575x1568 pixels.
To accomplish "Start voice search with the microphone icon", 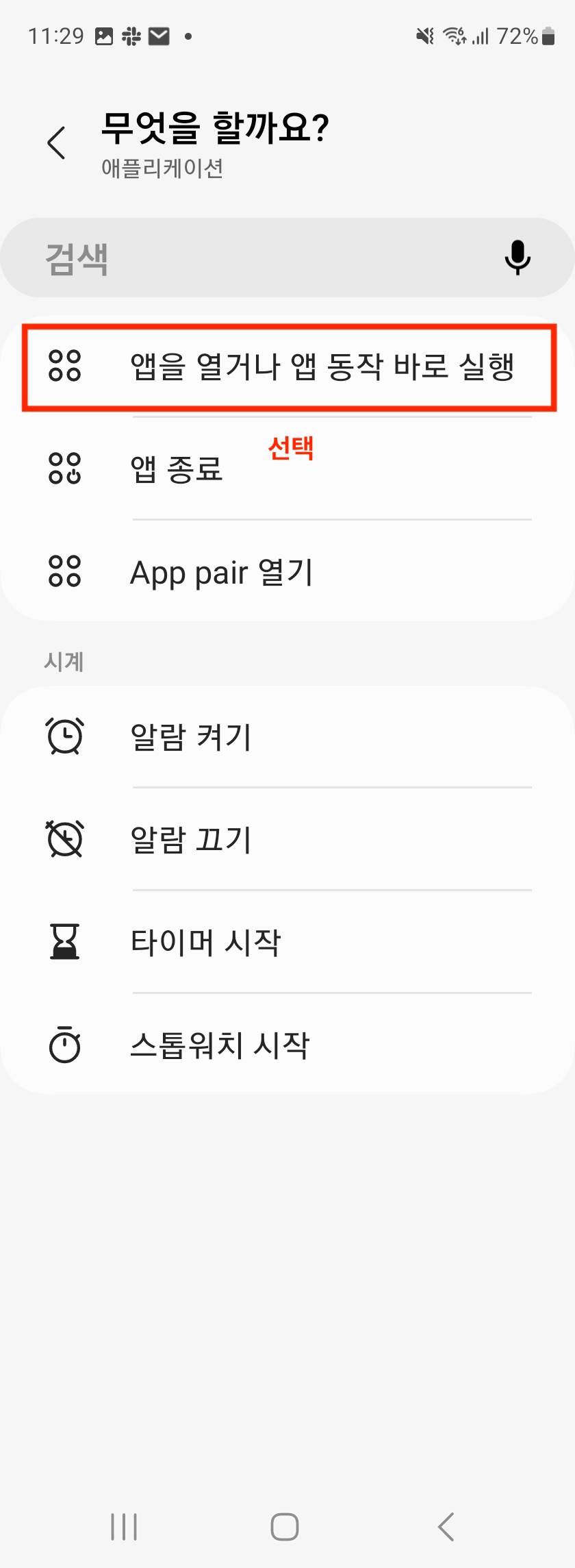I will 517,258.
